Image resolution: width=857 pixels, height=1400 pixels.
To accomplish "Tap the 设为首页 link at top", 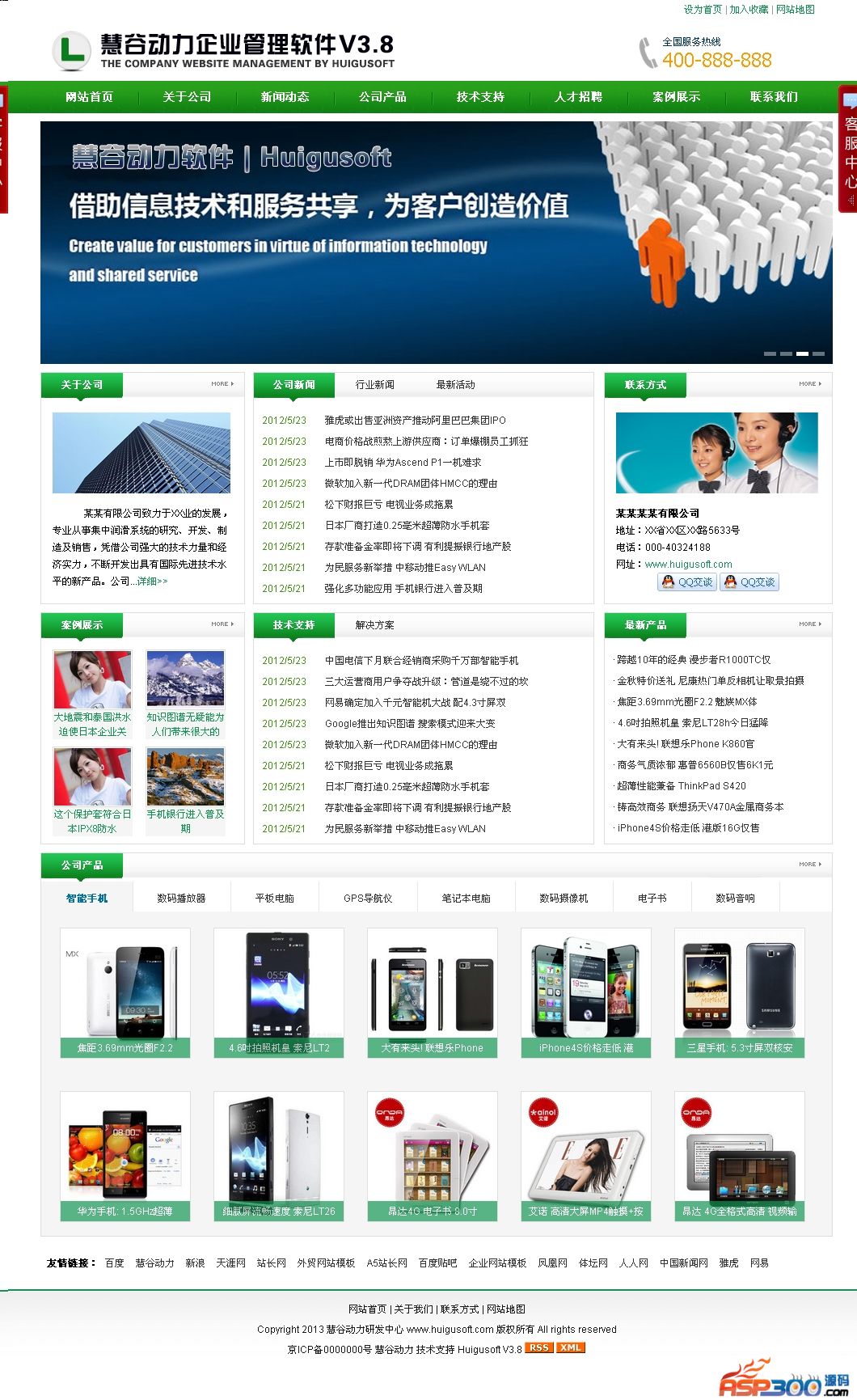I will click(703, 10).
